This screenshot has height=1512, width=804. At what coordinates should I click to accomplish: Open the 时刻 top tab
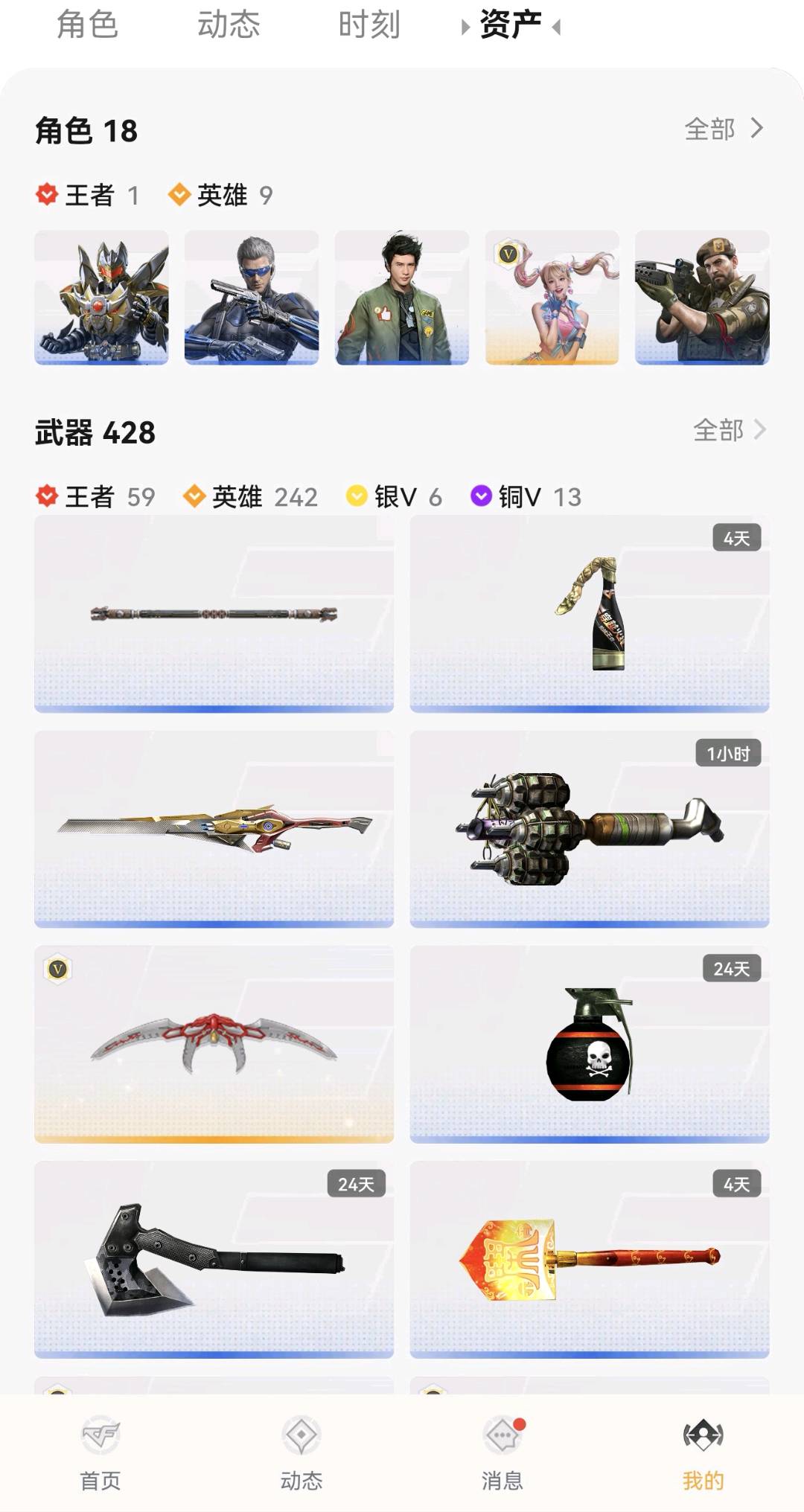click(368, 25)
